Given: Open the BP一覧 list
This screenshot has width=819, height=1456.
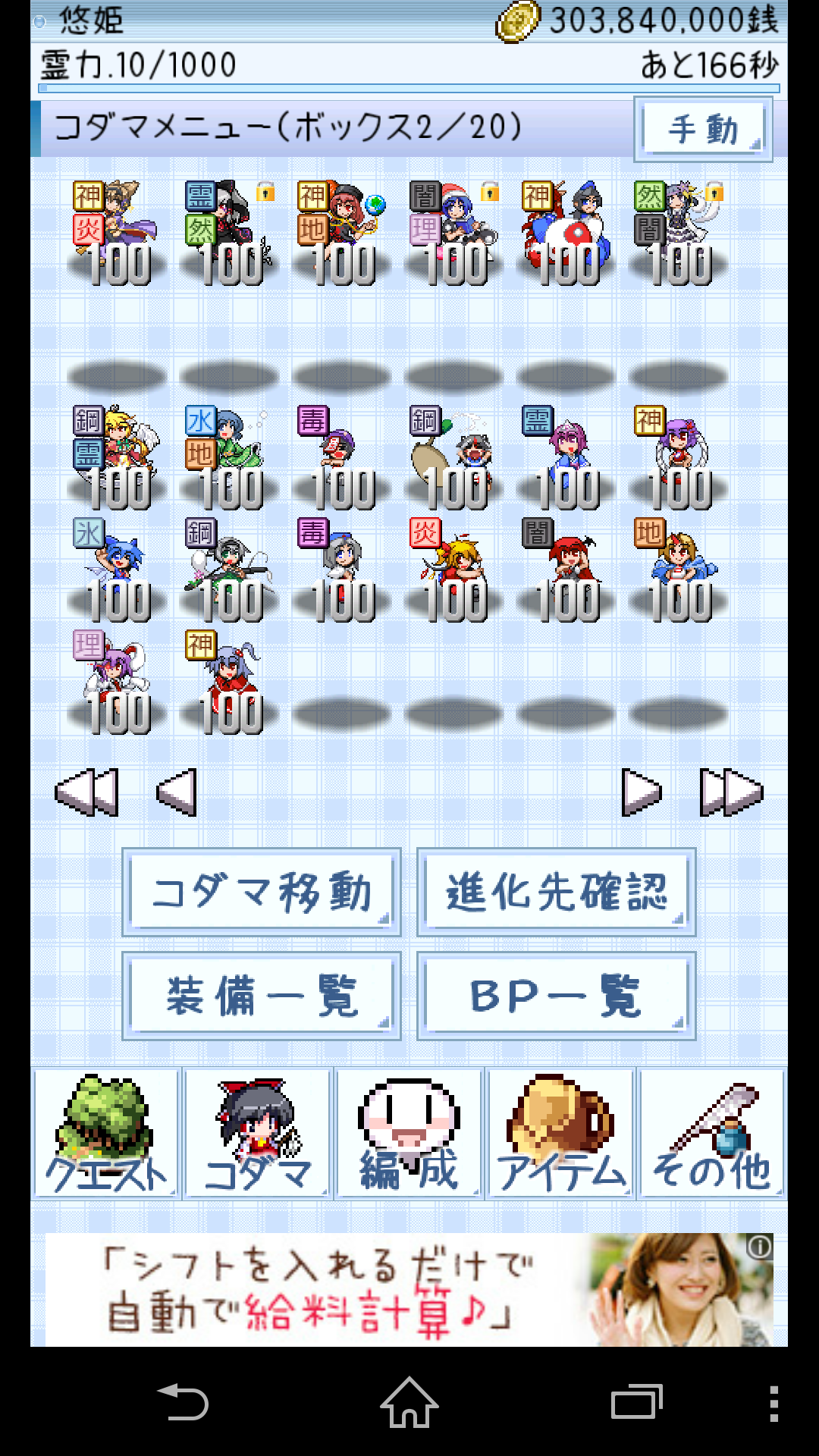Looking at the screenshot, I should (x=556, y=996).
